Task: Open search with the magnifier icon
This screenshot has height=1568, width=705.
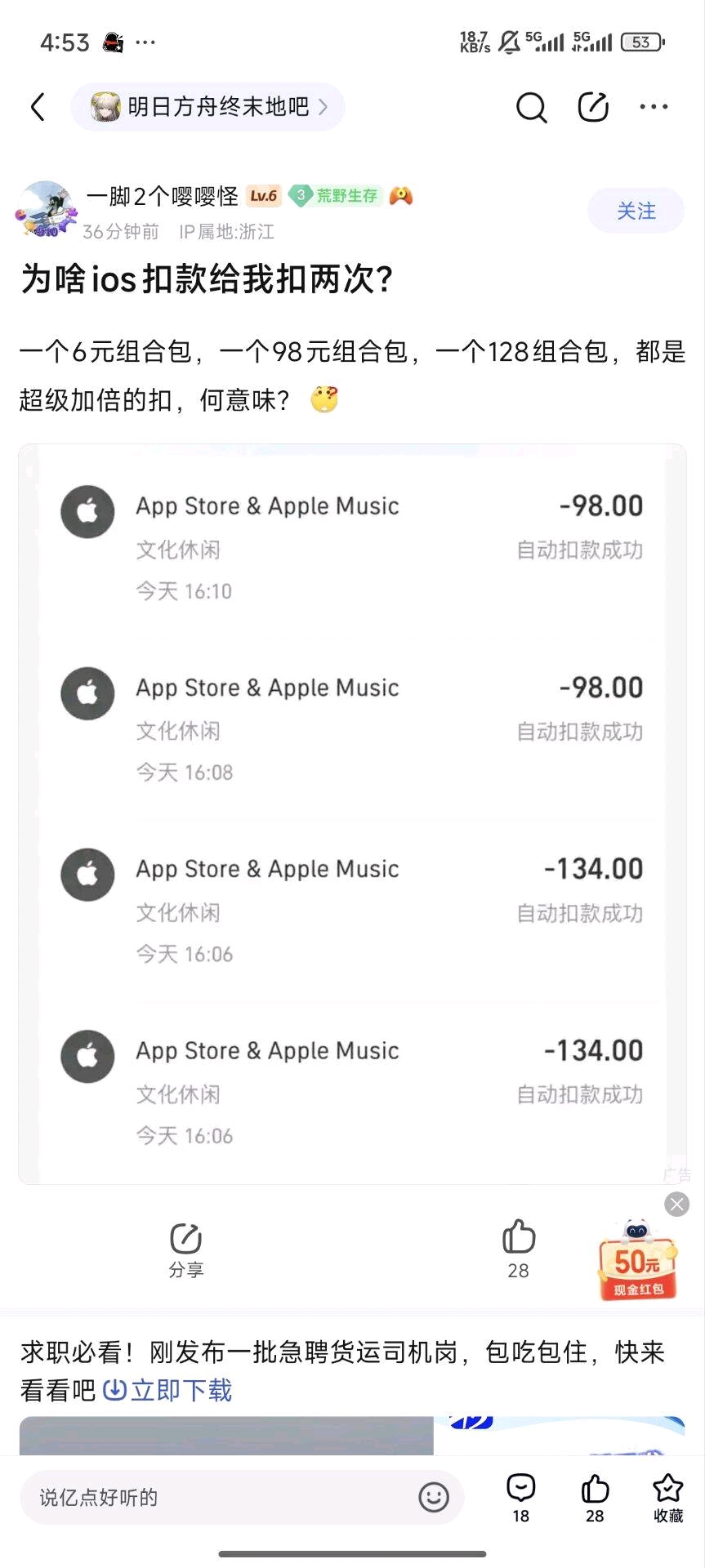Action: pos(531,107)
